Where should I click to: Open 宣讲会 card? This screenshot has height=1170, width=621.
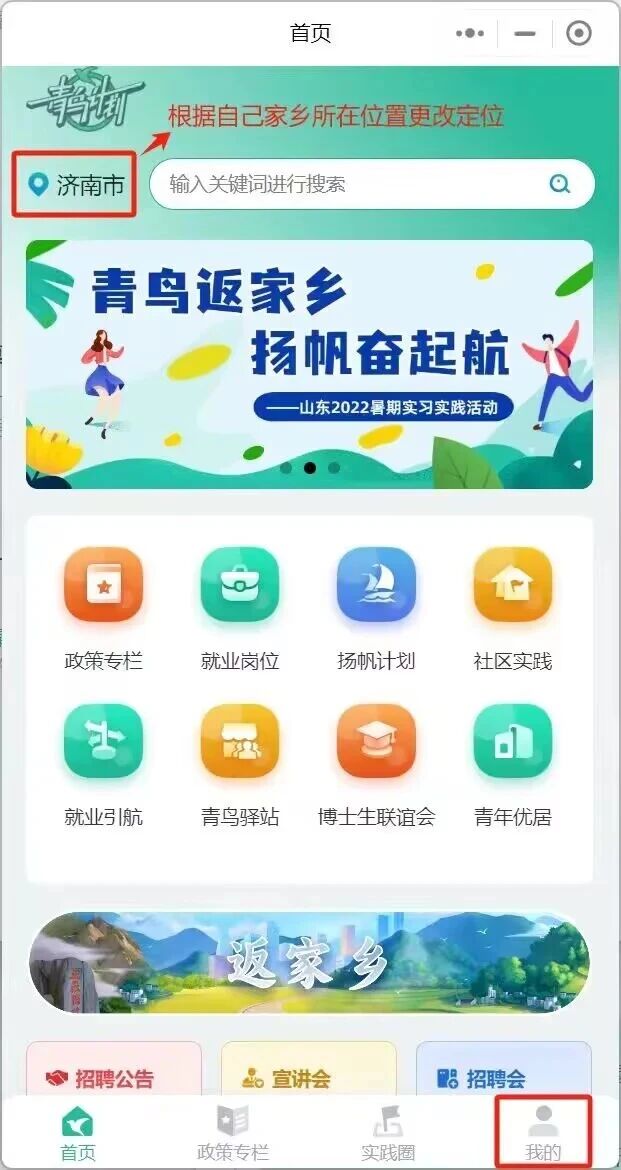[x=308, y=1078]
